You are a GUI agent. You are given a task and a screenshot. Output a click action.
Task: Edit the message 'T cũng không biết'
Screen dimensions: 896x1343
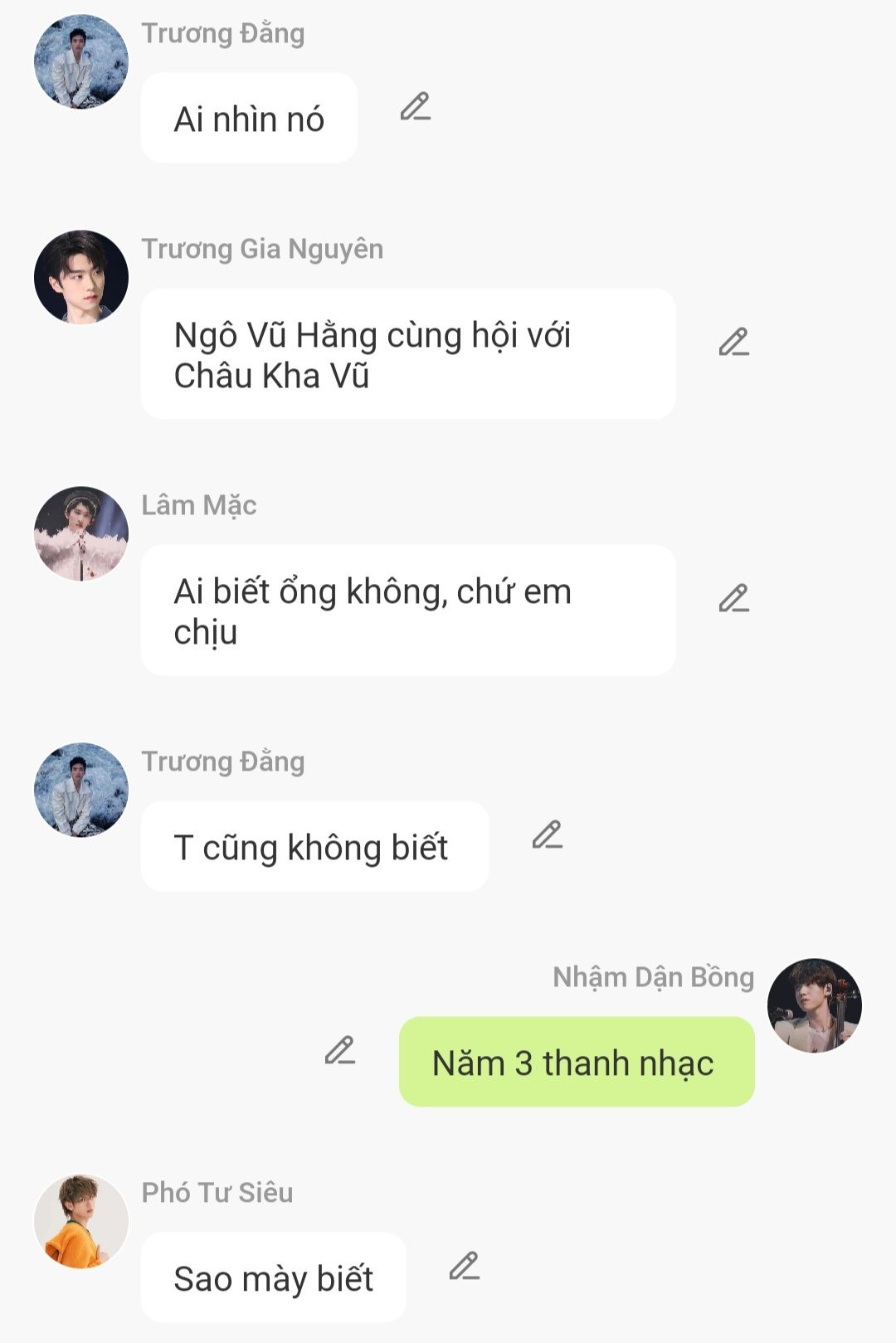(x=547, y=835)
